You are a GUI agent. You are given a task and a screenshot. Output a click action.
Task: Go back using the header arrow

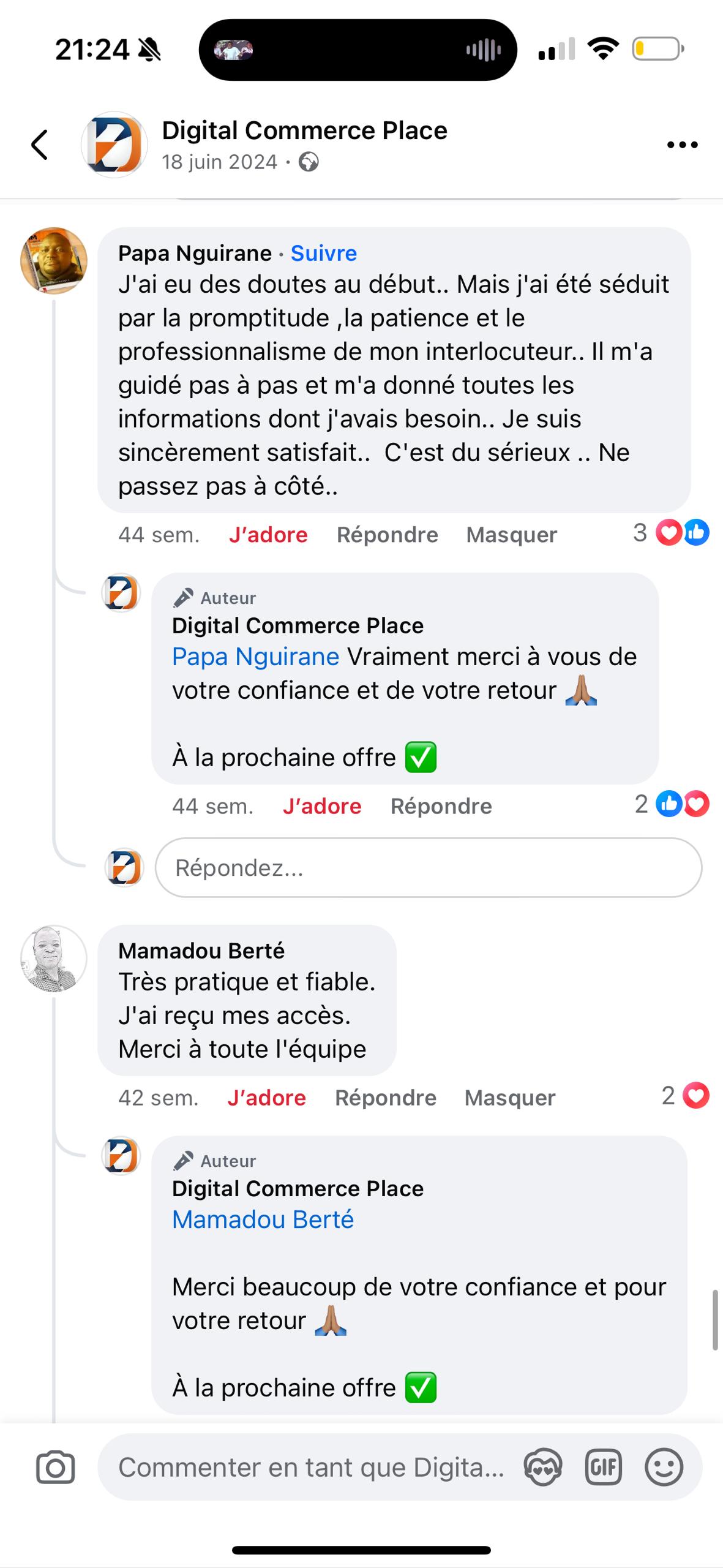pyautogui.click(x=40, y=145)
